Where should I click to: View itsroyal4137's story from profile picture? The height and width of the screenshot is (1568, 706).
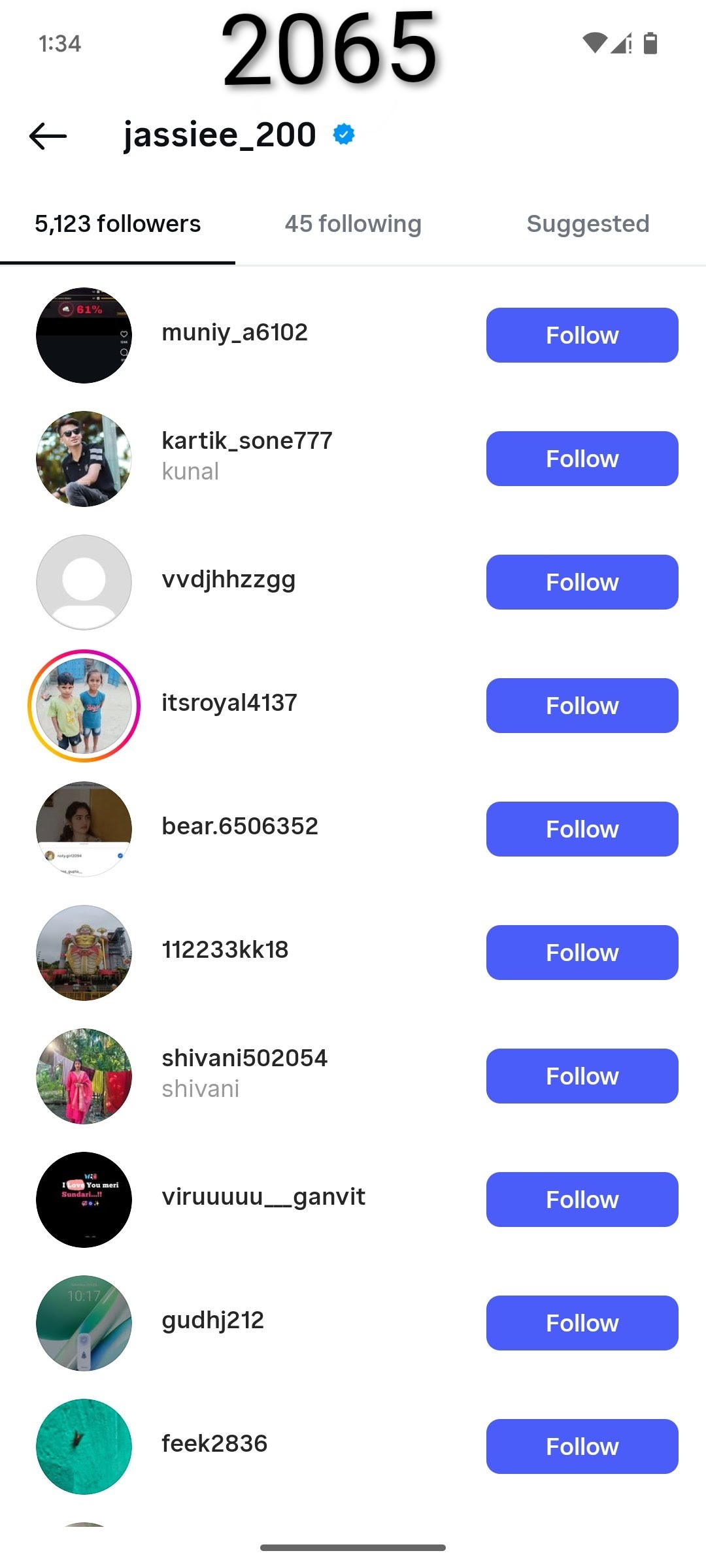(84, 706)
